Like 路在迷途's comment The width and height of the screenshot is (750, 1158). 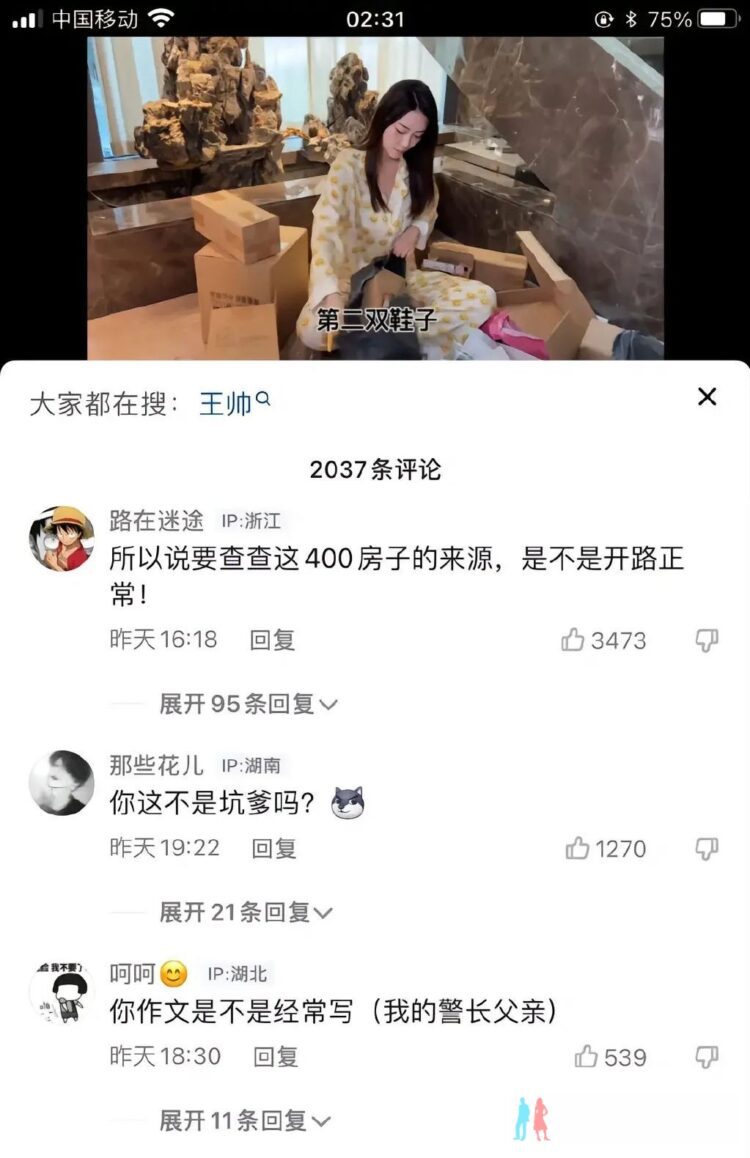(573, 640)
